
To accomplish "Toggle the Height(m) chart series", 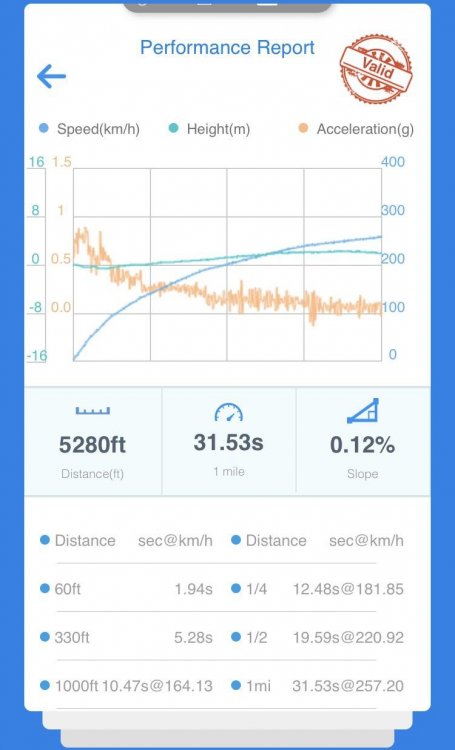I will tap(209, 129).
